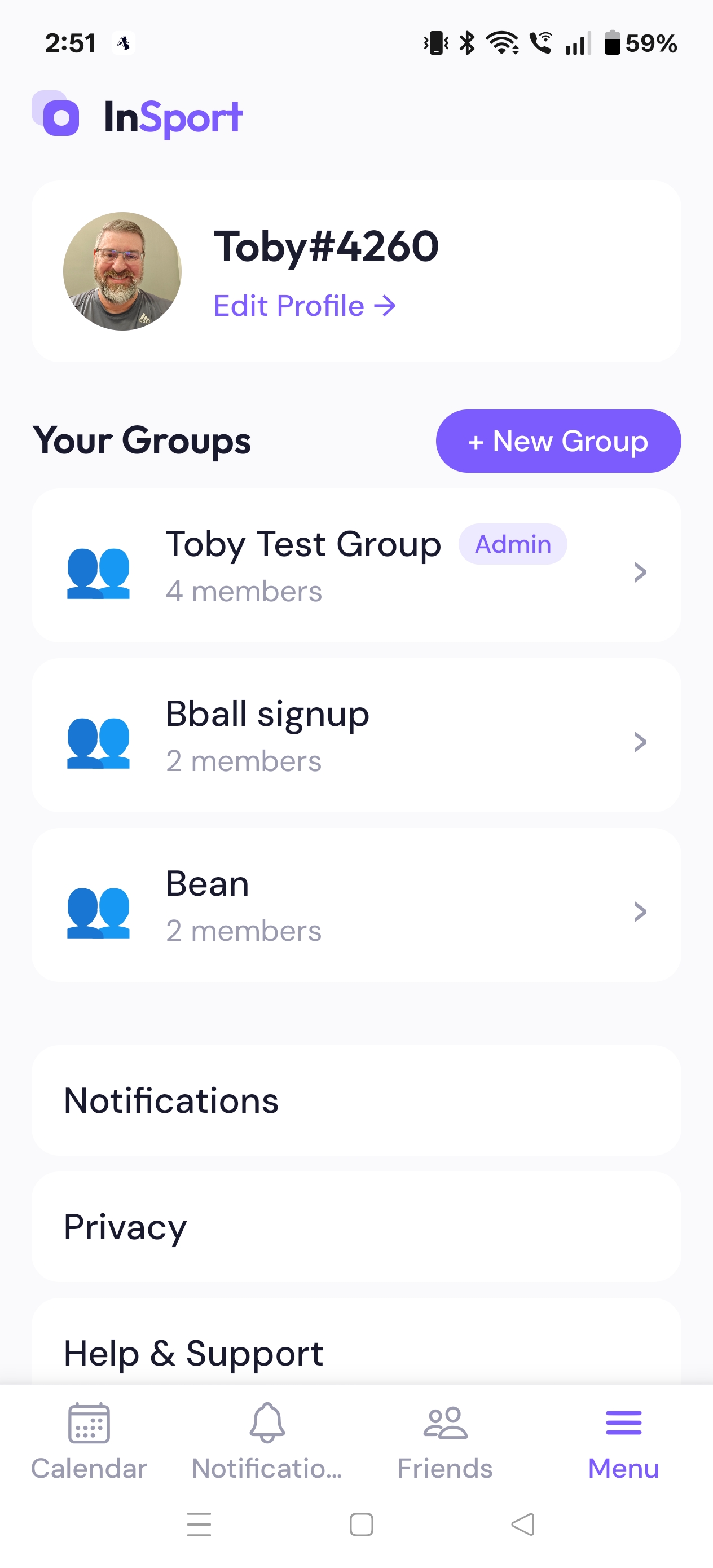This screenshot has width=713, height=1568.
Task: Expand the Toby Test Group chevron
Action: click(x=640, y=571)
